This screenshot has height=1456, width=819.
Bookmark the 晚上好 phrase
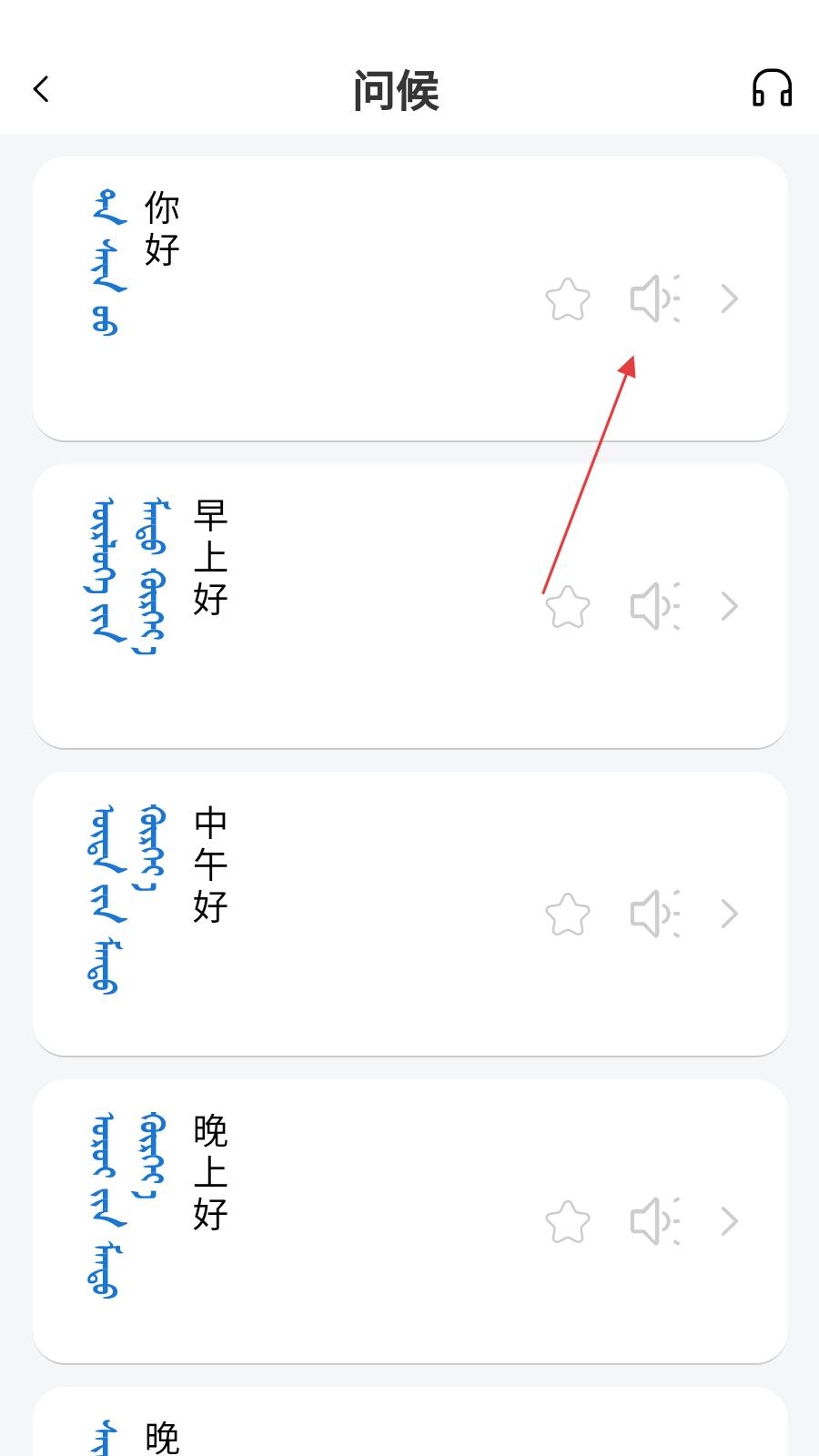568,1221
